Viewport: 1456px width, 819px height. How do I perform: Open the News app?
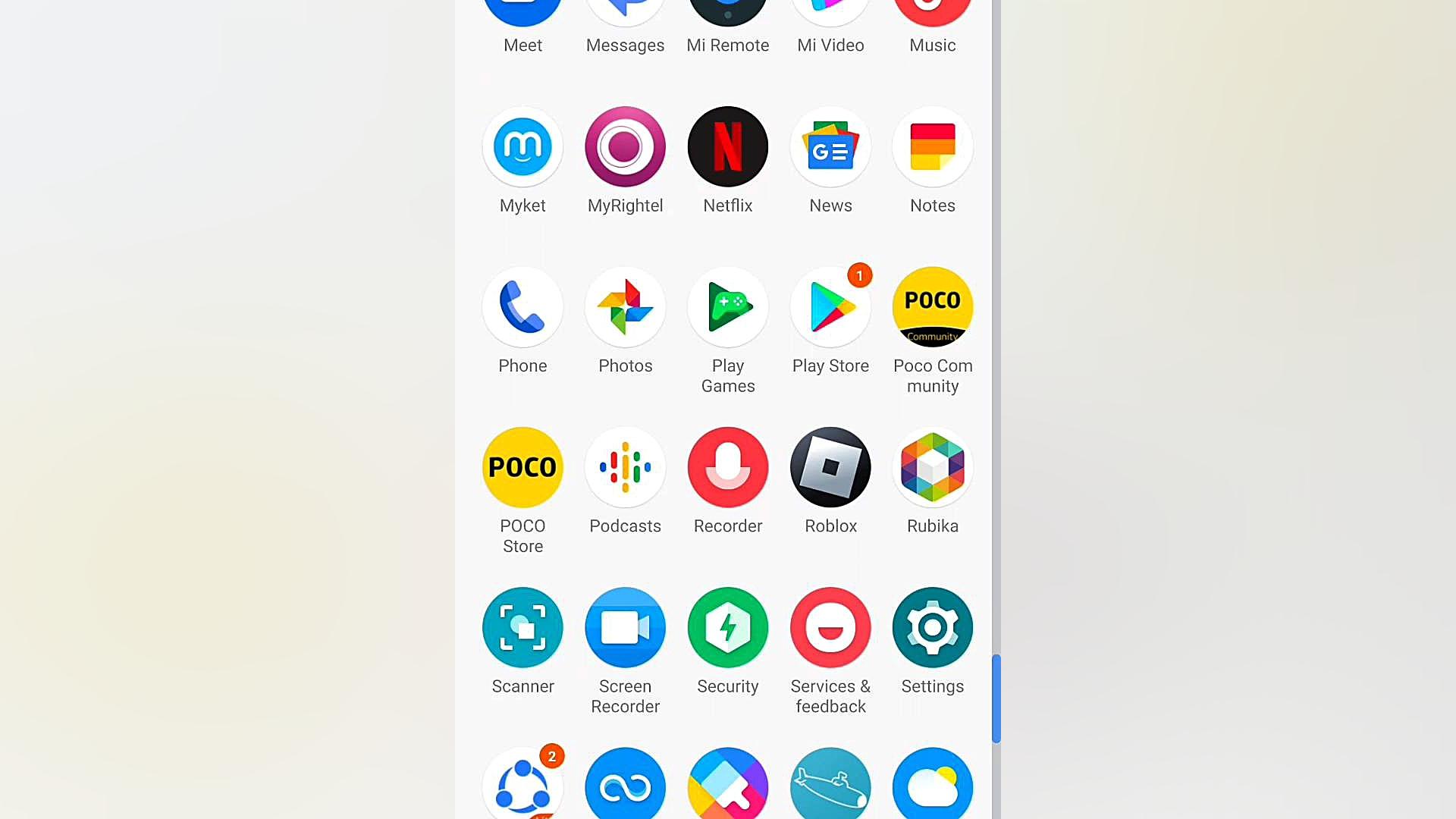[x=830, y=147]
